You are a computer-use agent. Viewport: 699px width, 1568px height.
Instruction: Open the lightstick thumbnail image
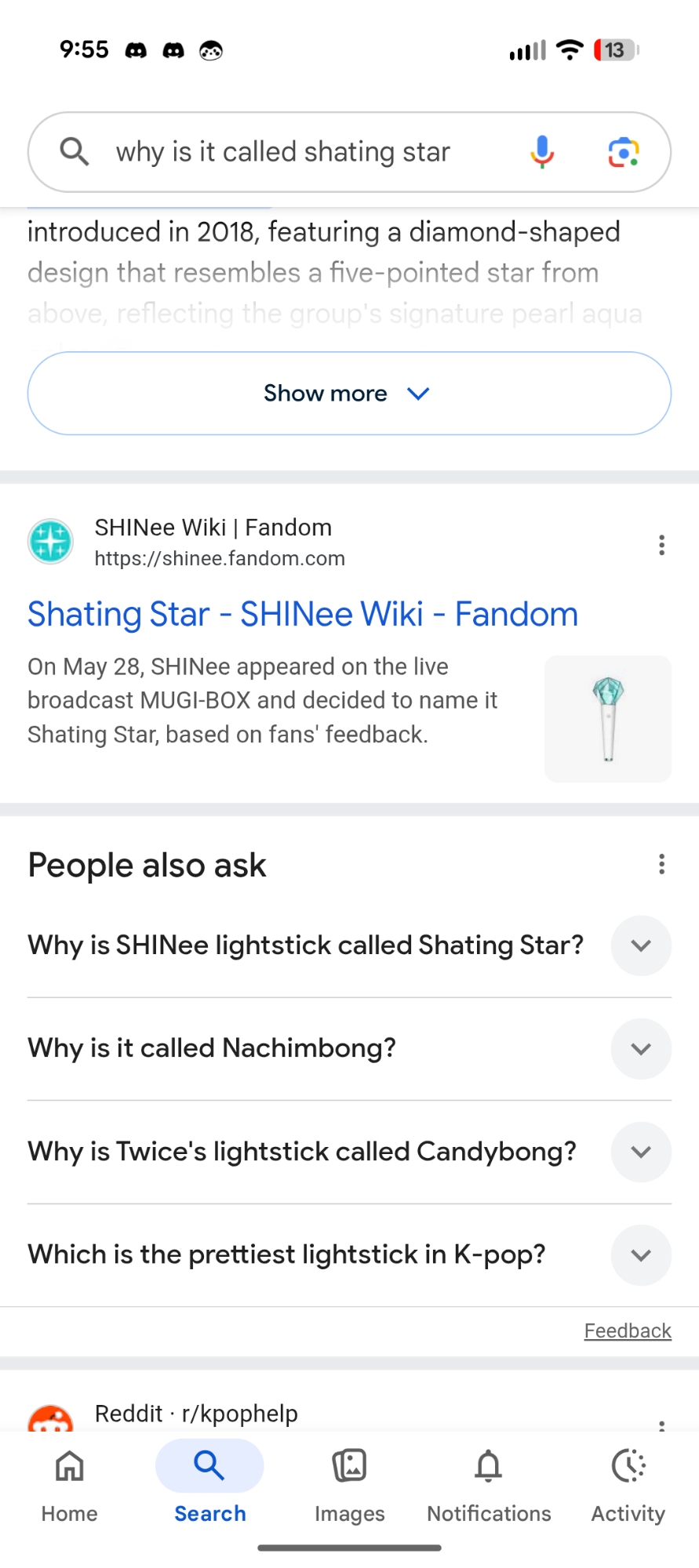point(608,719)
